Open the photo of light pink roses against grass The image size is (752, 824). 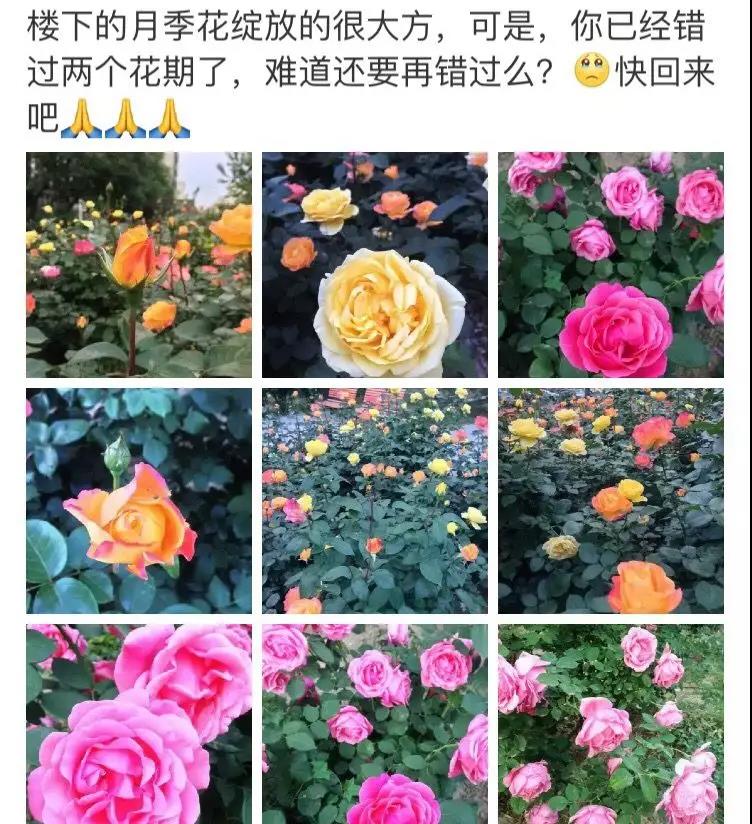pos(611,723)
